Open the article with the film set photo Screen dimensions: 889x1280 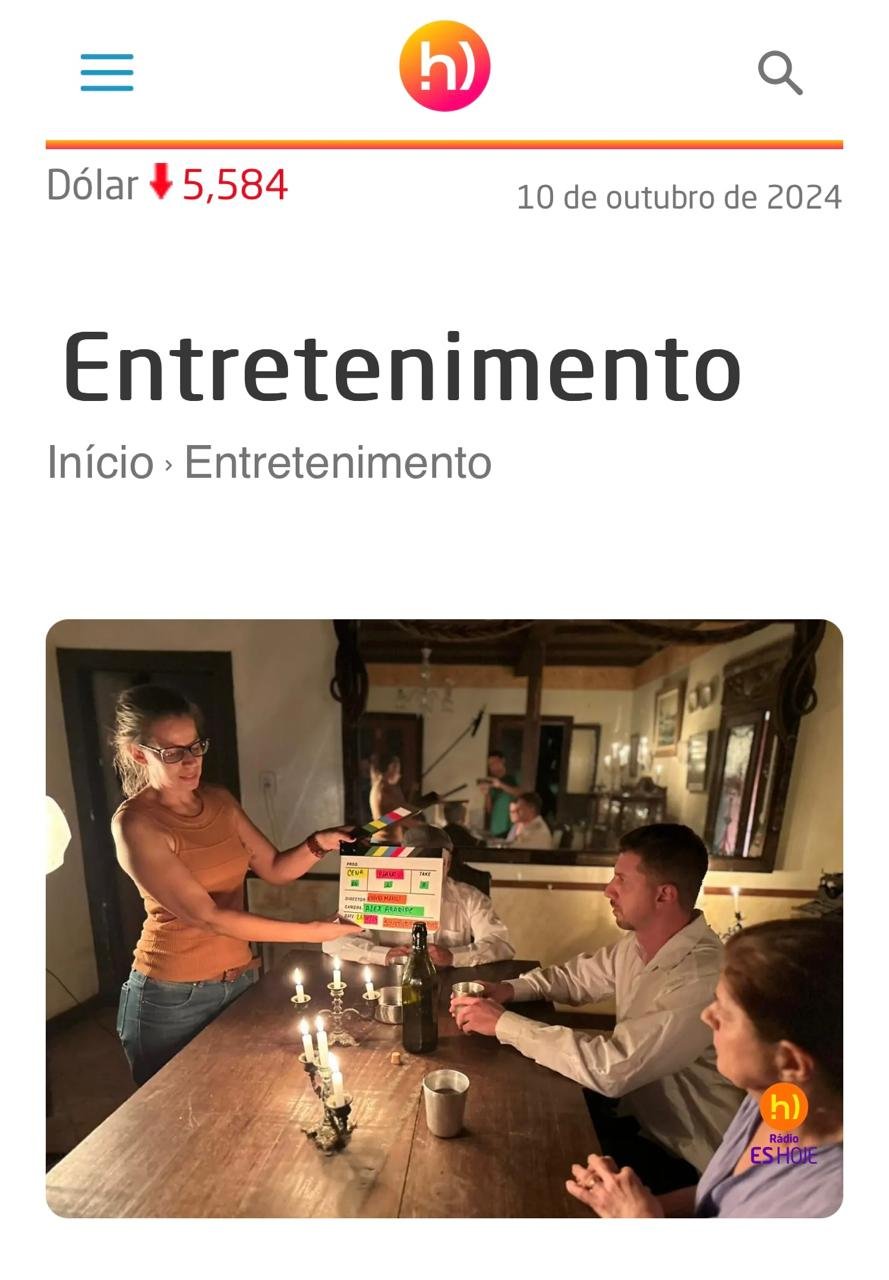[444, 918]
